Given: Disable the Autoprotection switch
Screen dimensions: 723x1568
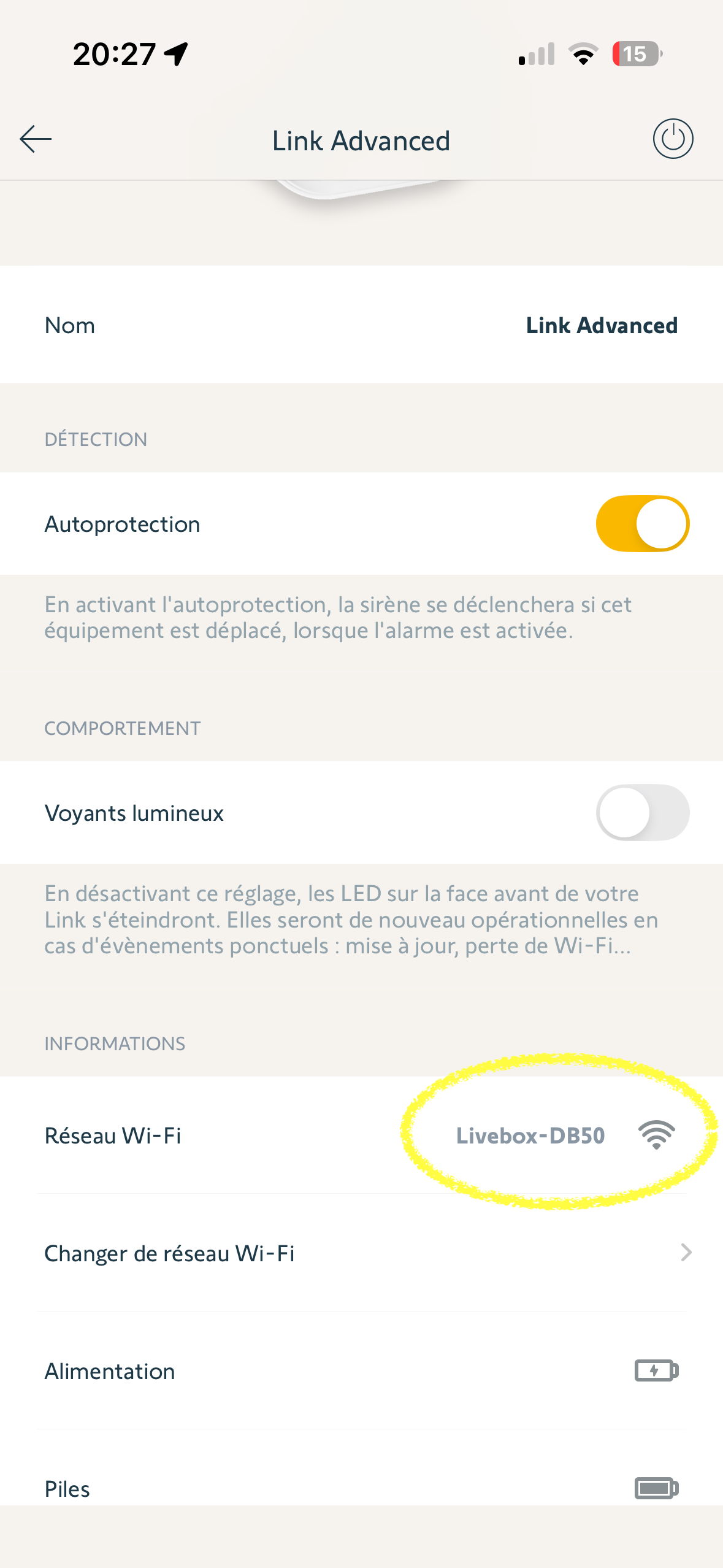Looking at the screenshot, I should [x=642, y=524].
